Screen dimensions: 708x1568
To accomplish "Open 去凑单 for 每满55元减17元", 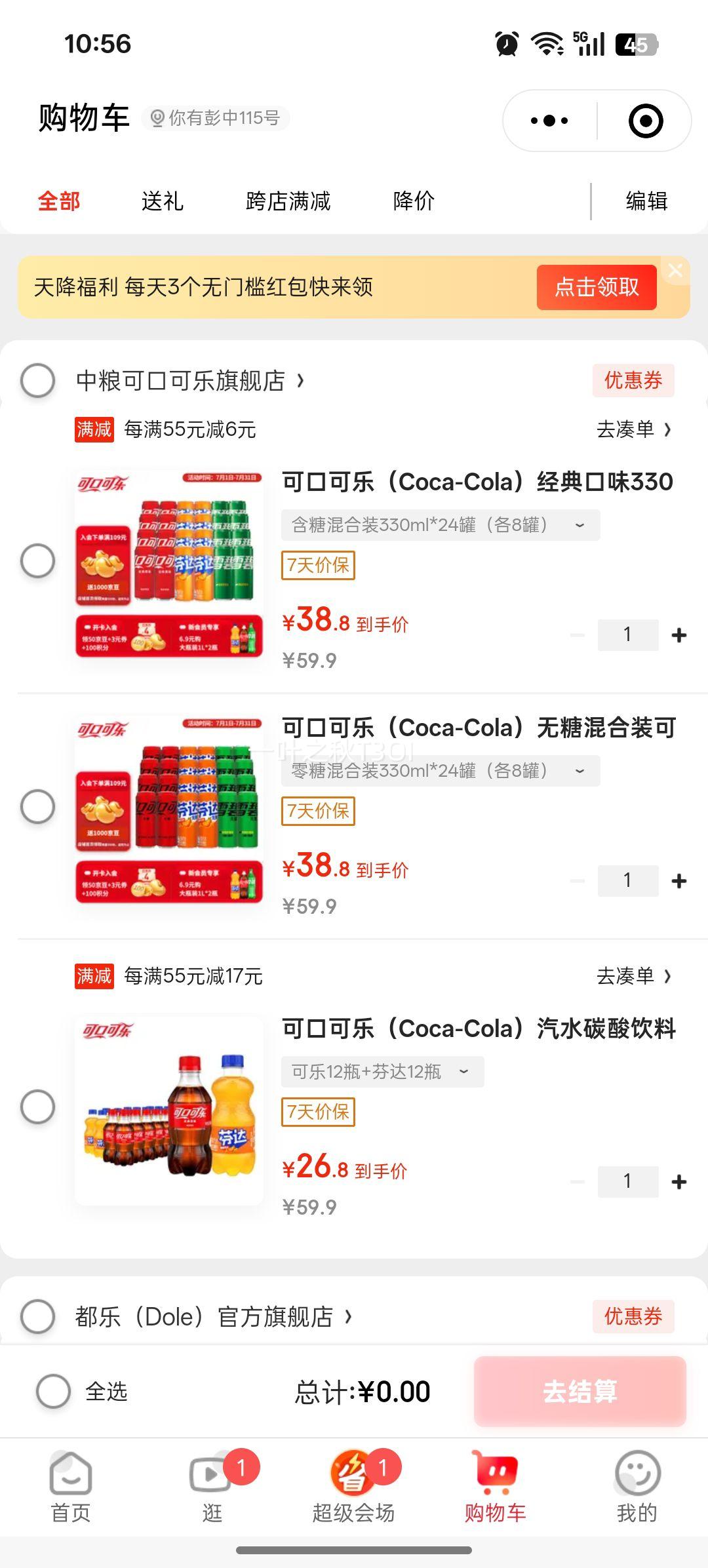I will pyautogui.click(x=633, y=976).
